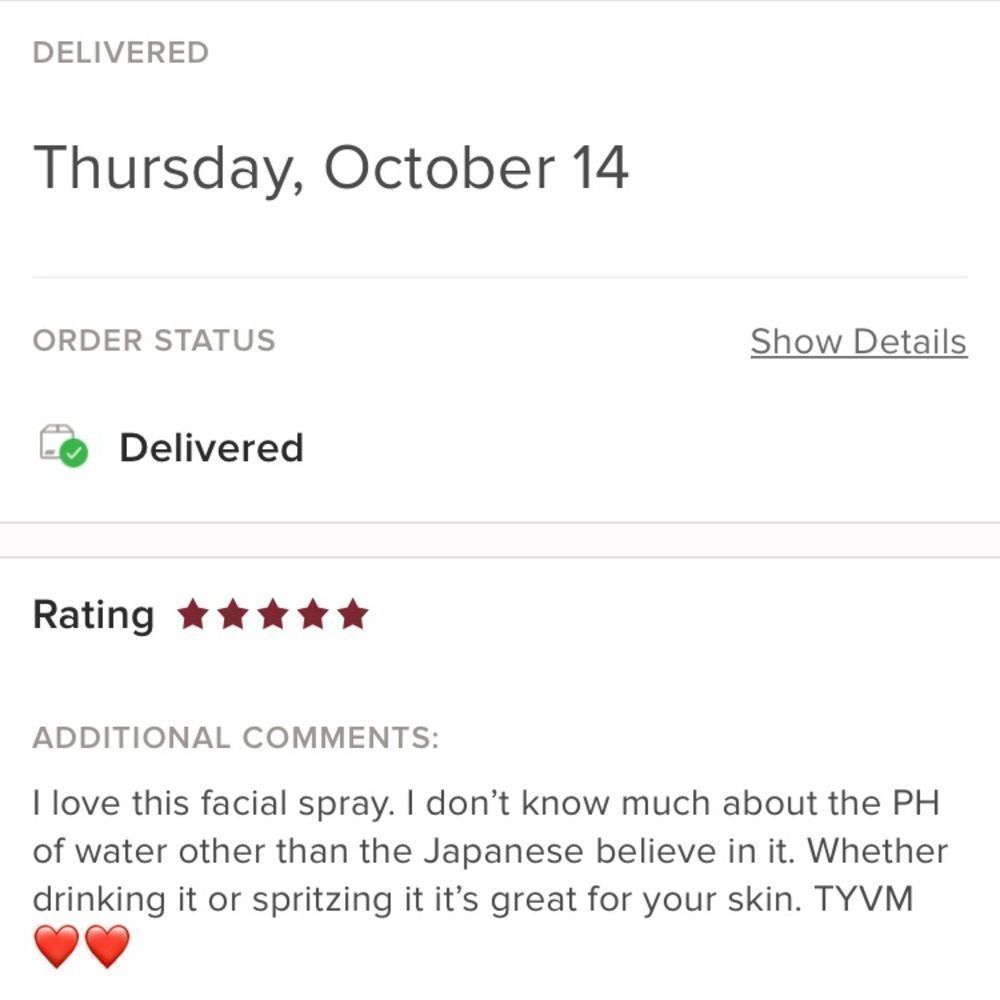The width and height of the screenshot is (1000, 1000).
Task: Open the Show Details link
Action: pos(858,342)
